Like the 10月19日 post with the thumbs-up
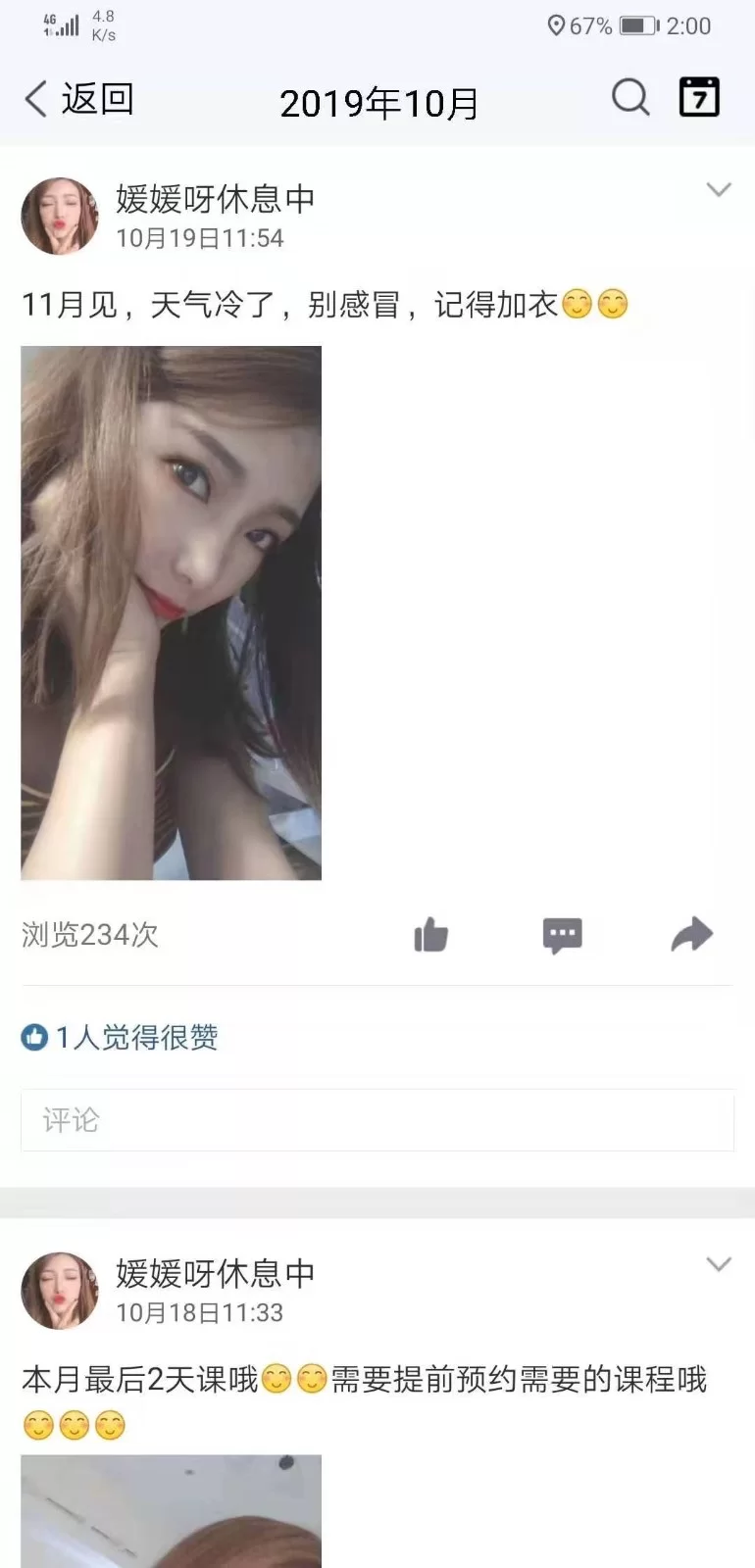Screen dimensions: 755x1568 pyautogui.click(x=430, y=935)
